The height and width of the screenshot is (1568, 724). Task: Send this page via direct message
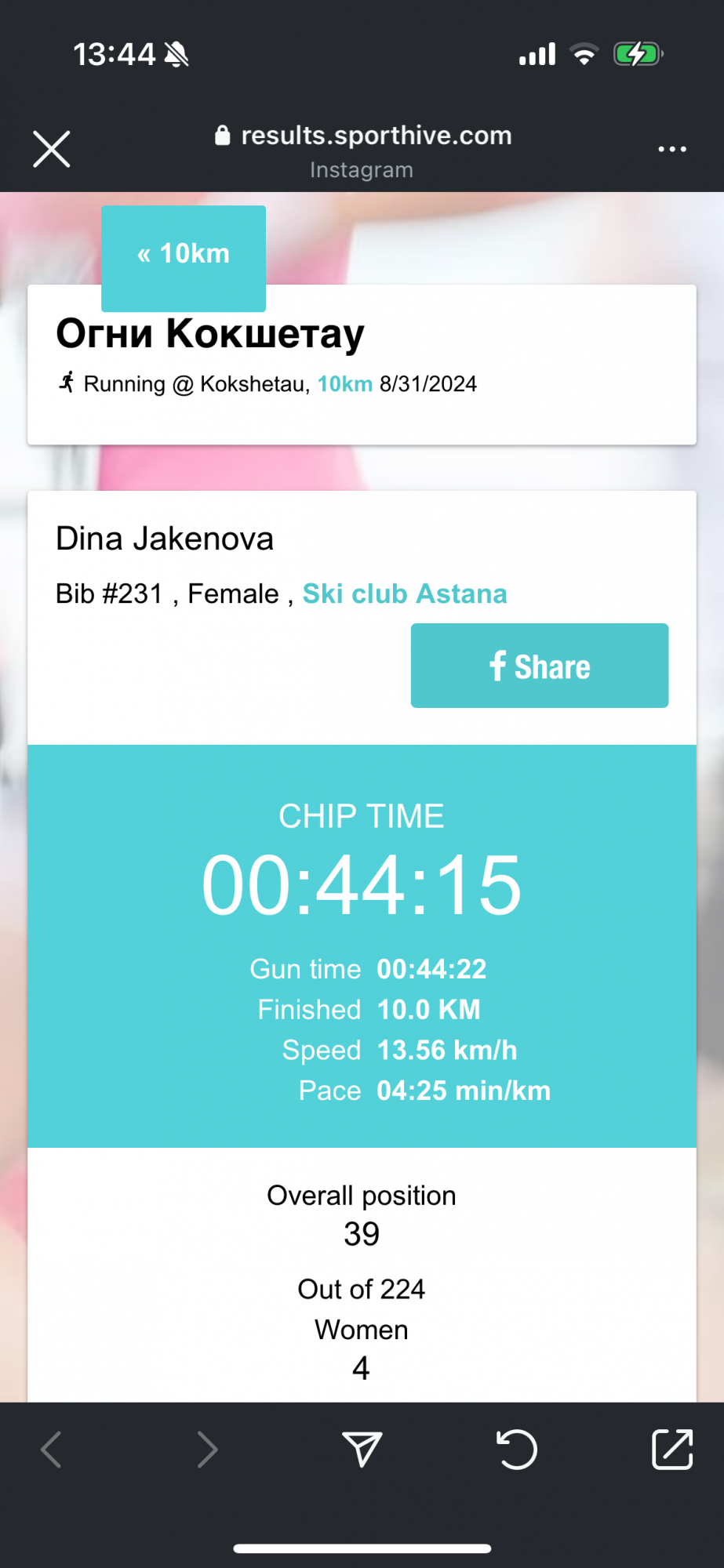coord(362,1449)
